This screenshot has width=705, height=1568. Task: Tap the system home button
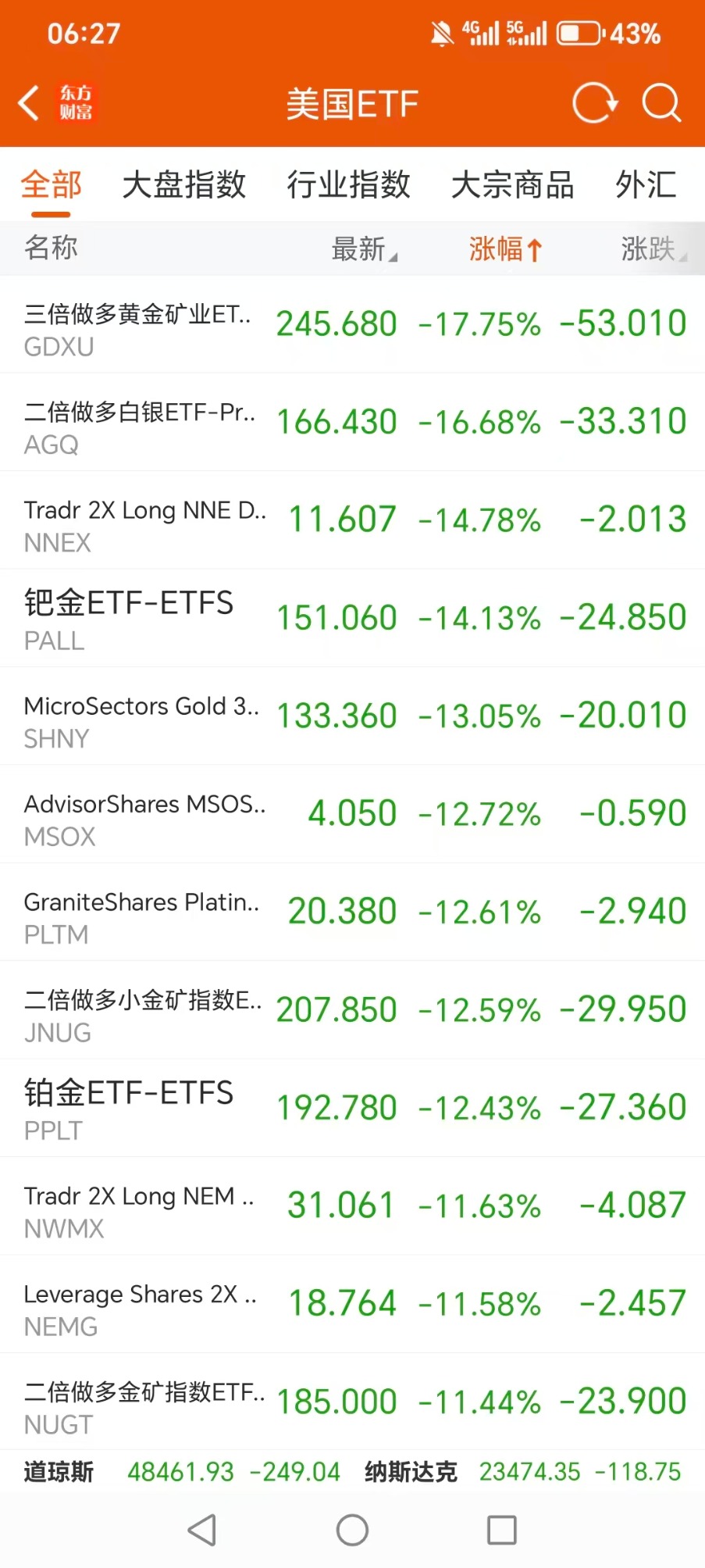[352, 1530]
